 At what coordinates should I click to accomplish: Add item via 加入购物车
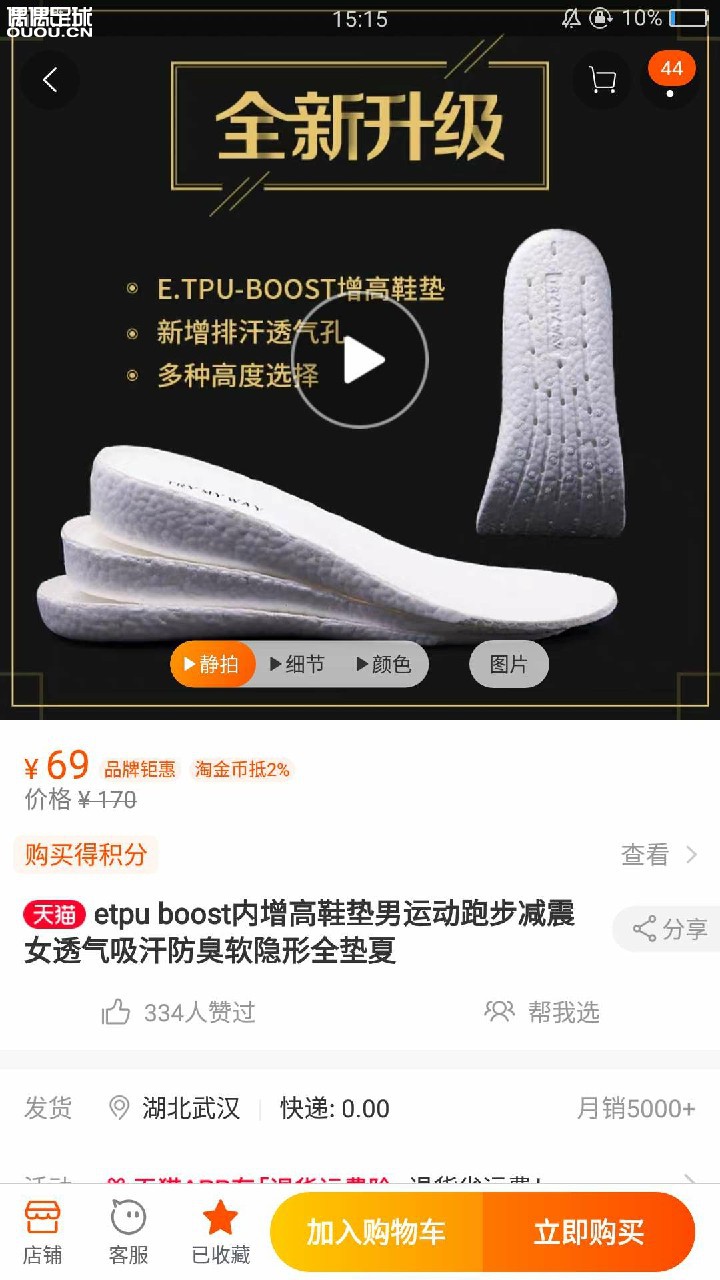(x=376, y=1232)
